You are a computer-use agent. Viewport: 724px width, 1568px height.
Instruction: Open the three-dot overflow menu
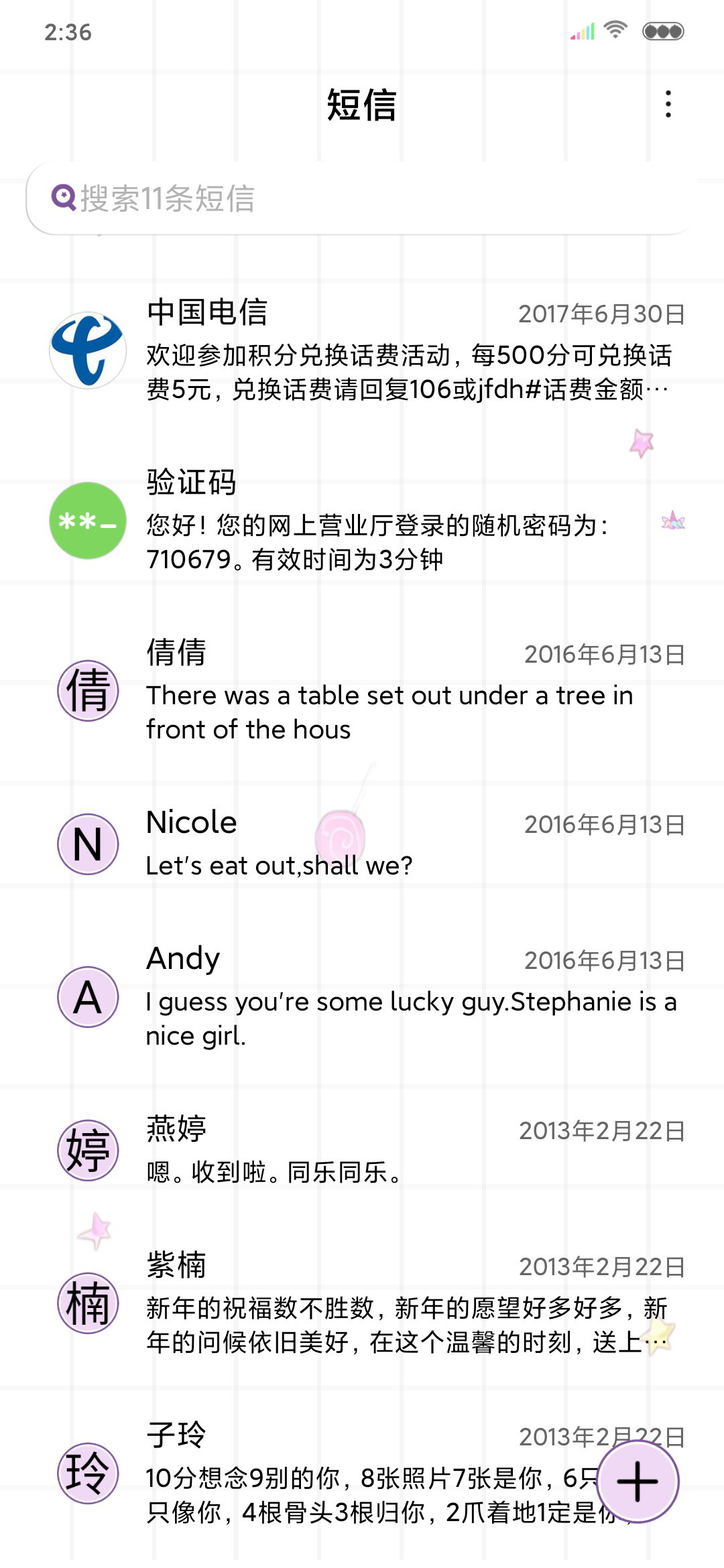coord(668,105)
